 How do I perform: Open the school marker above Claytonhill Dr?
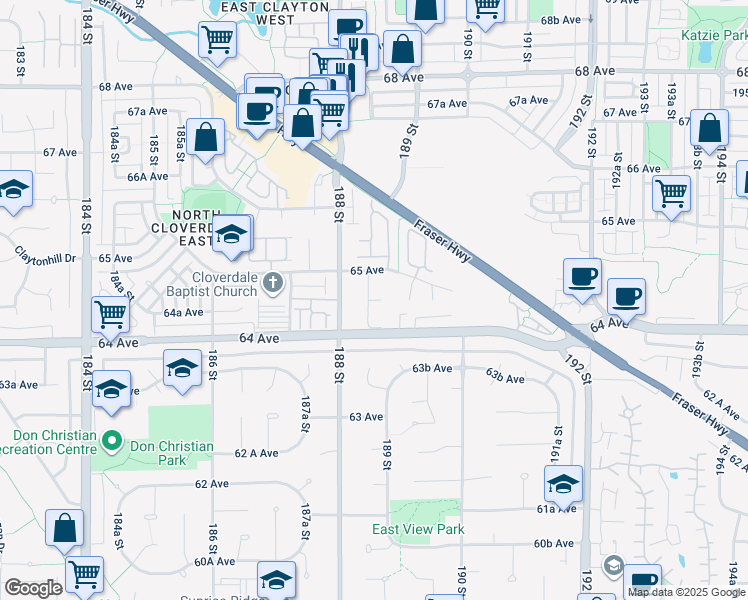[x=13, y=191]
